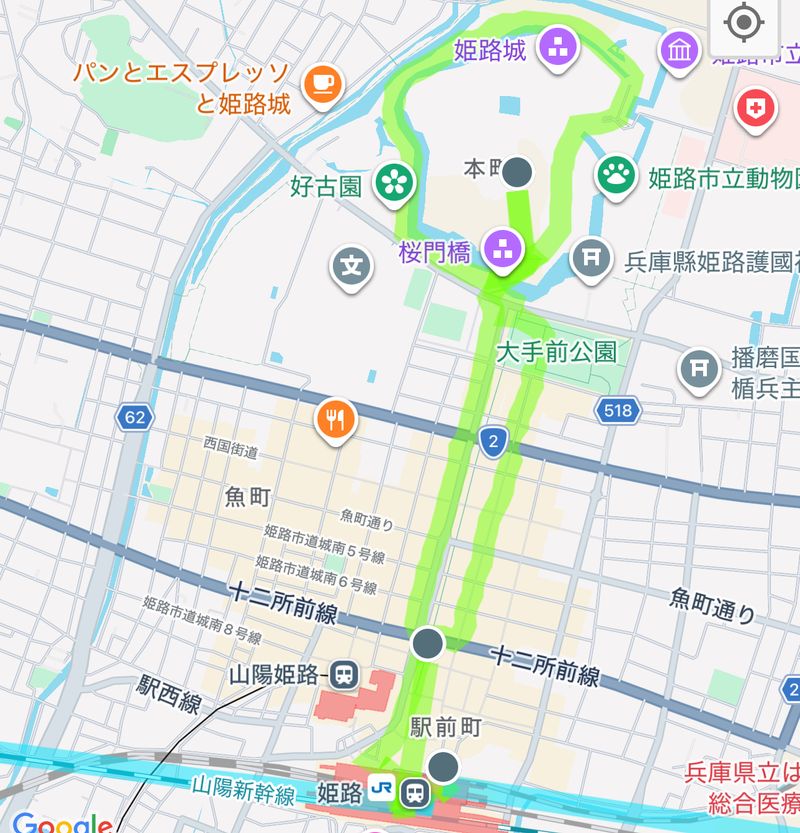The height and width of the screenshot is (833, 800).
Task: Select the route waypoint at 本町
Action: [x=517, y=172]
